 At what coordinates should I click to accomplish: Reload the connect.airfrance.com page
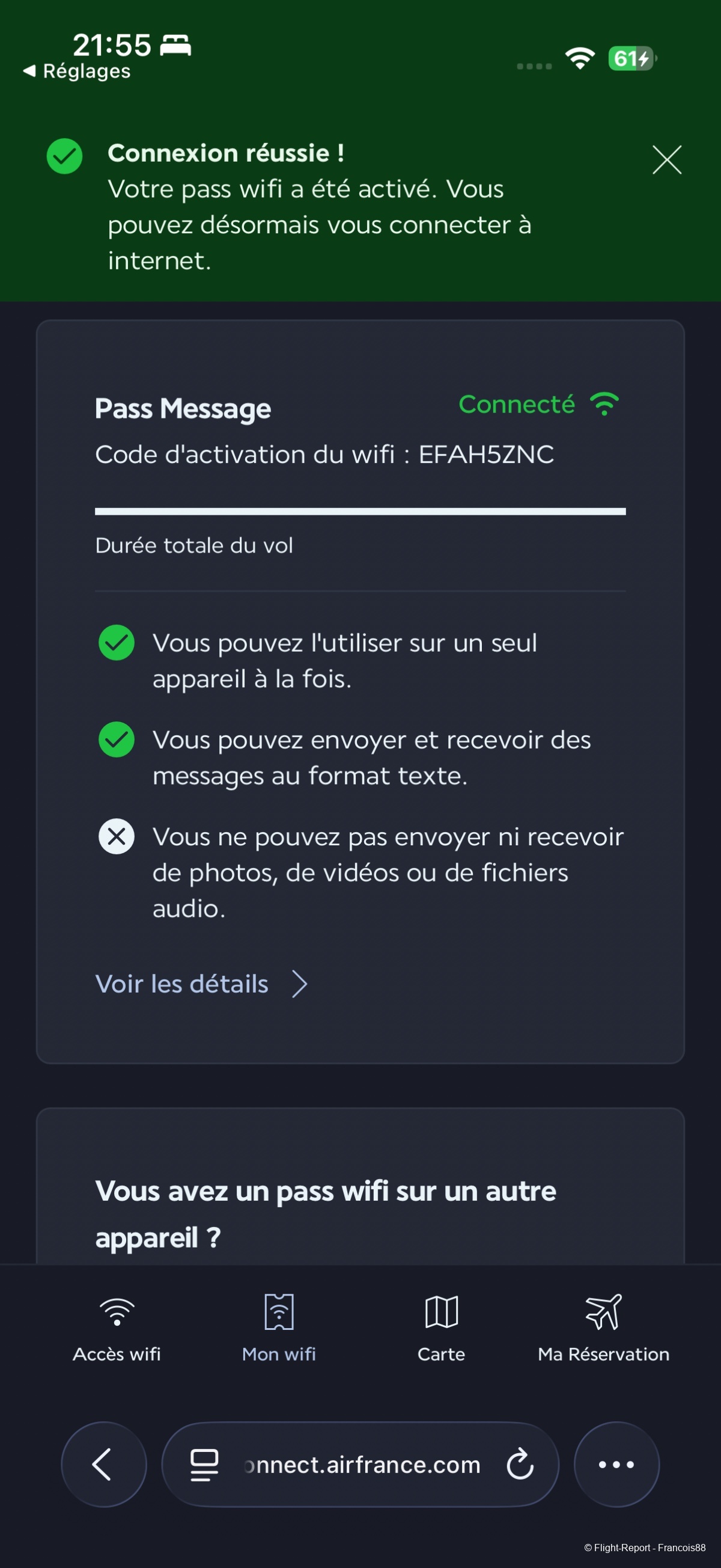(x=520, y=1464)
